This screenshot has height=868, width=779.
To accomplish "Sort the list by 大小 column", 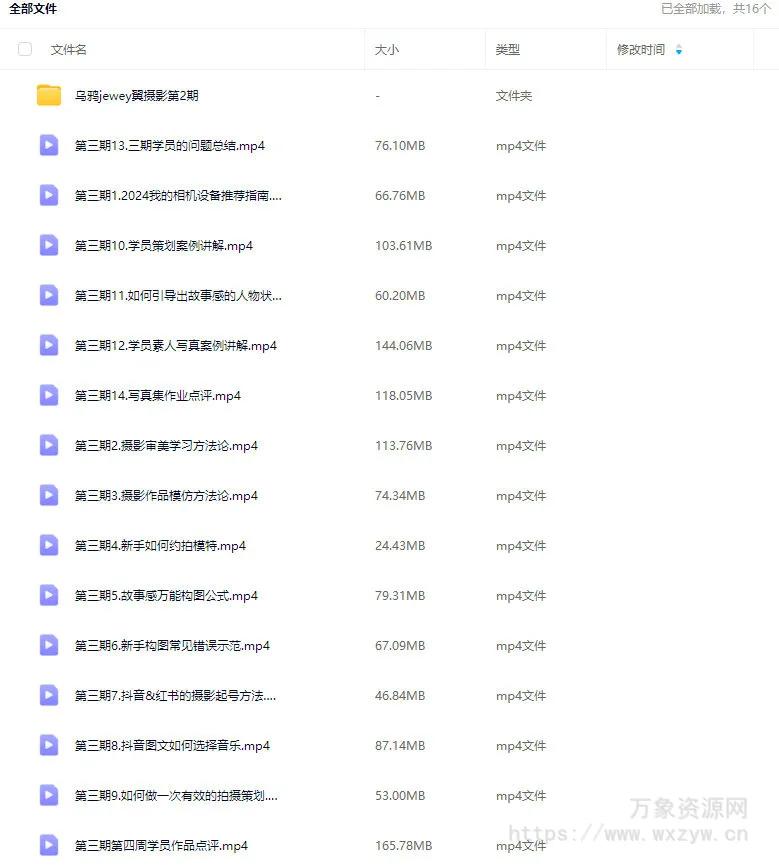I will click(x=387, y=49).
